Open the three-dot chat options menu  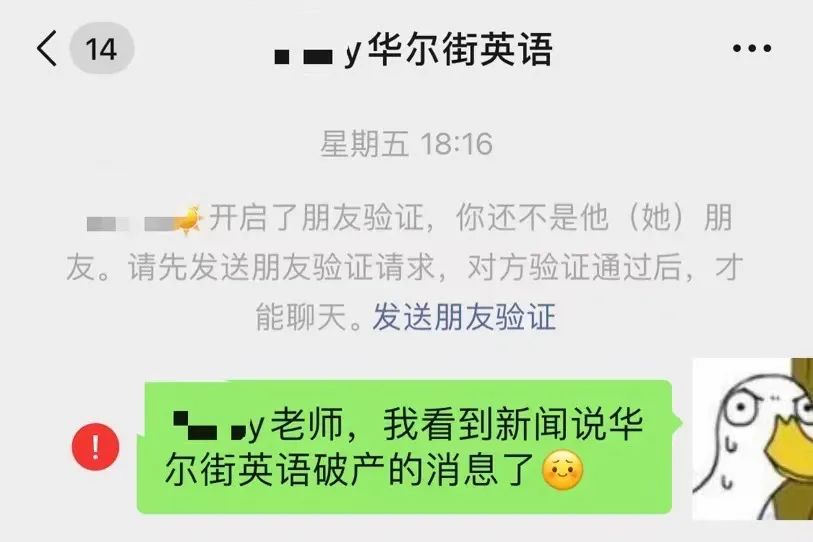coord(752,49)
